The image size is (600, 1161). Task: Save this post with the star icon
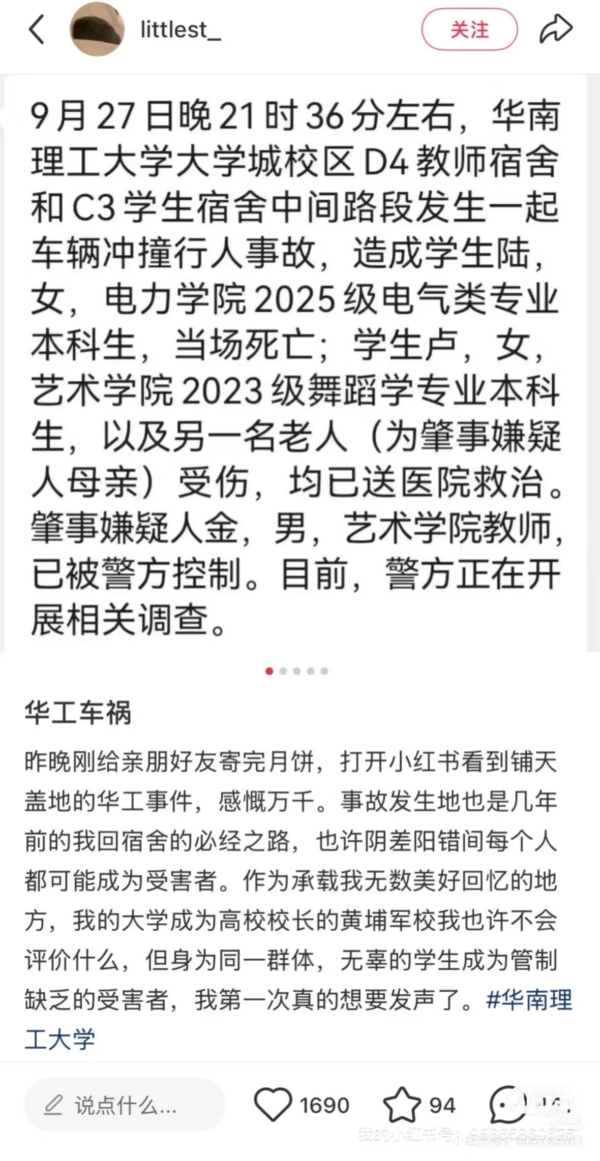coord(401,1105)
